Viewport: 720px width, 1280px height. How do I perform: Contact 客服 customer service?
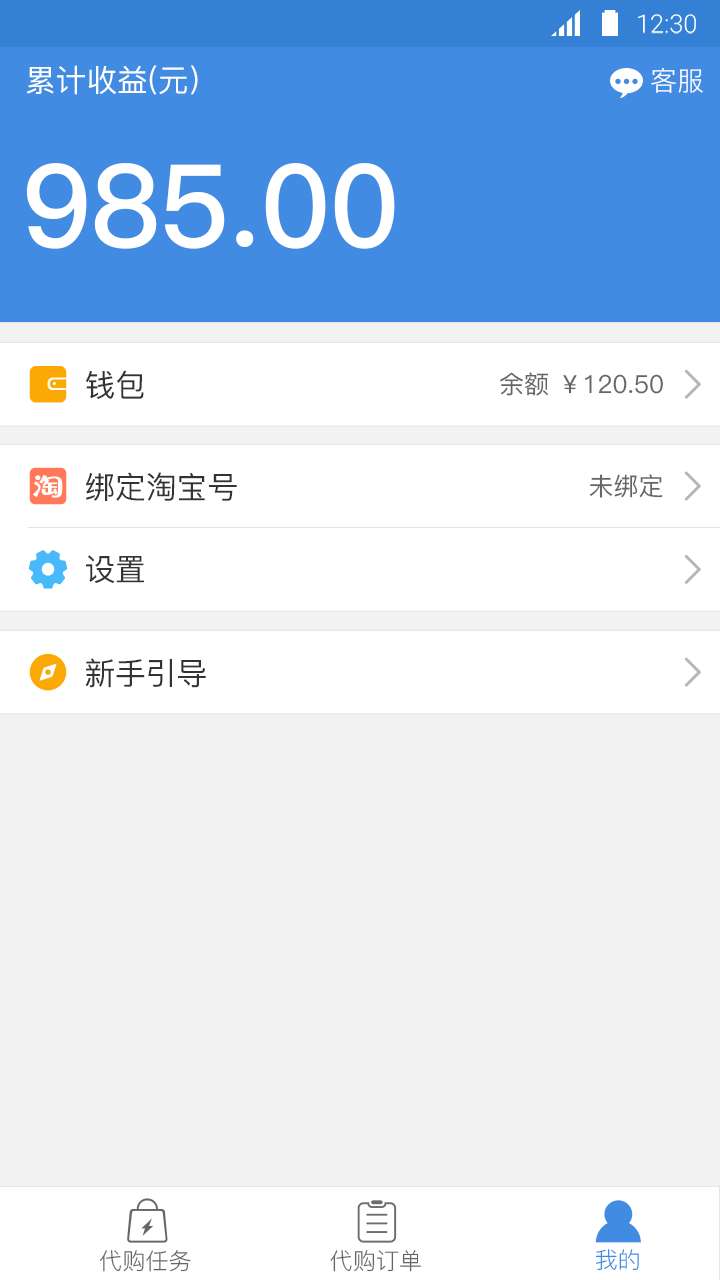pyautogui.click(x=656, y=81)
